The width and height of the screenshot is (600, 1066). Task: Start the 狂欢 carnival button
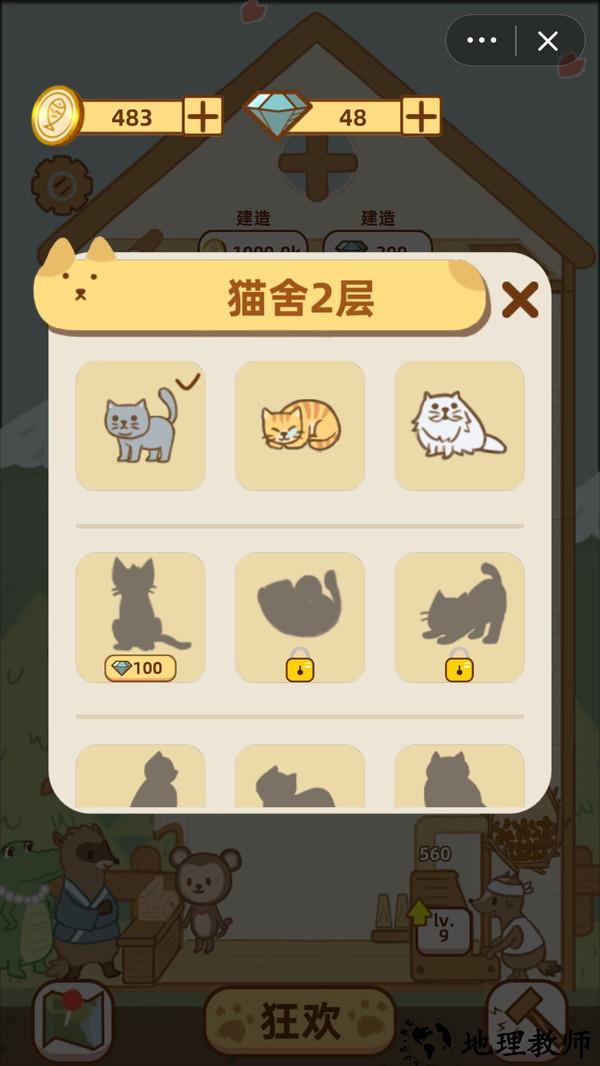coord(301,1021)
